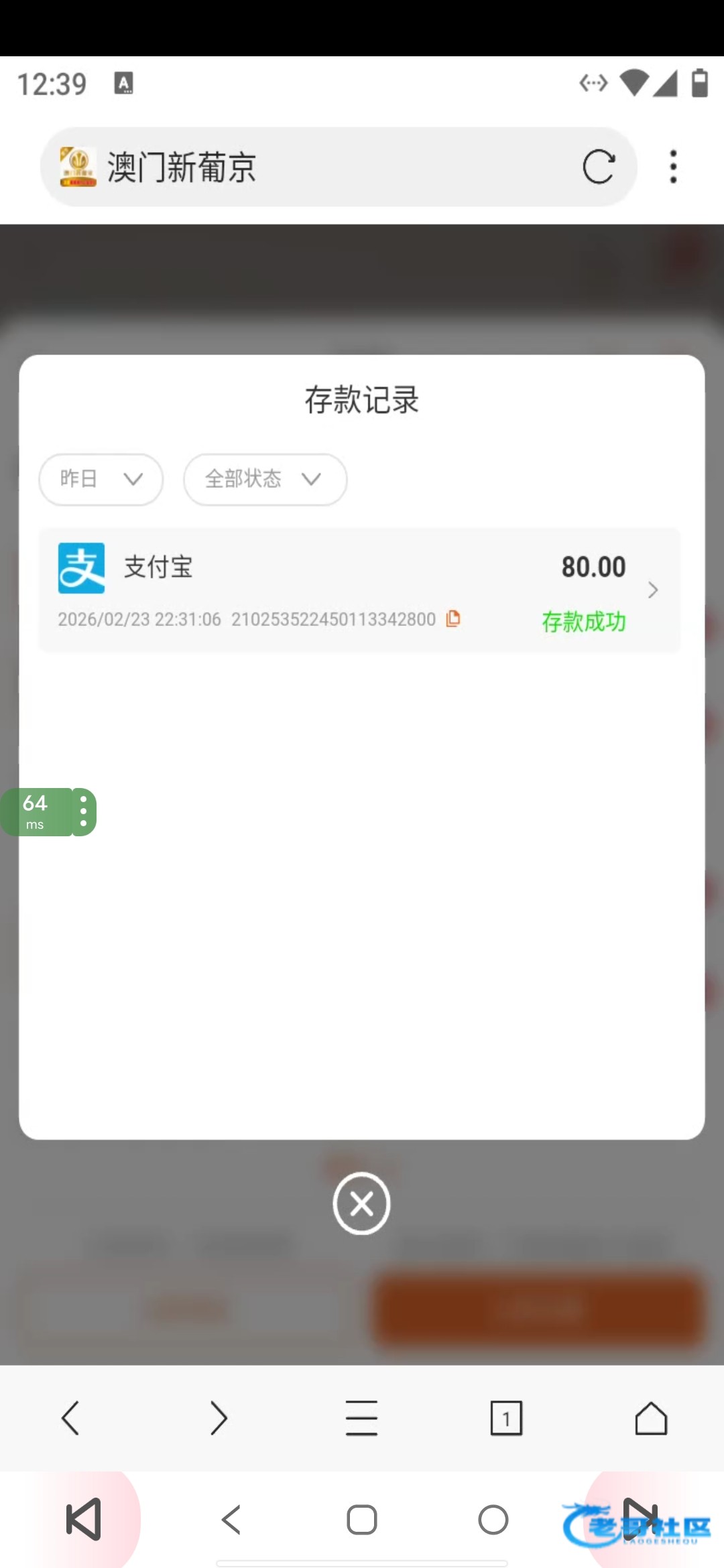
Task: Expand the 全部状态 status filter dropdown
Action: [265, 479]
